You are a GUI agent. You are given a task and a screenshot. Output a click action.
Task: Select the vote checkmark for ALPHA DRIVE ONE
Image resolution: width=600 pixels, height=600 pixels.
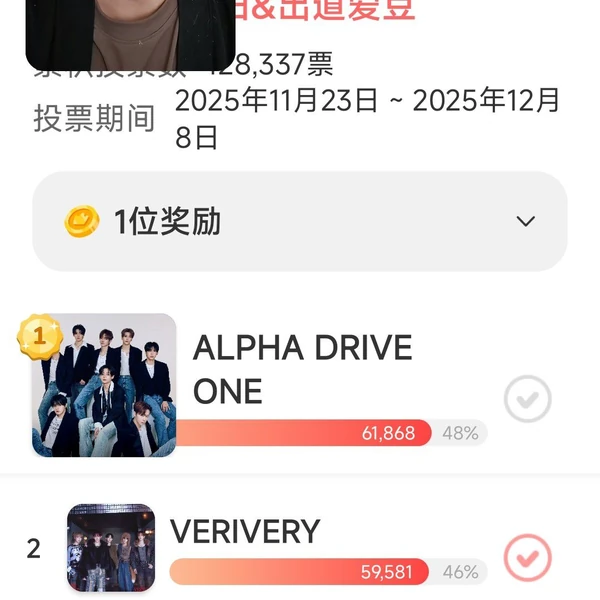tap(527, 400)
